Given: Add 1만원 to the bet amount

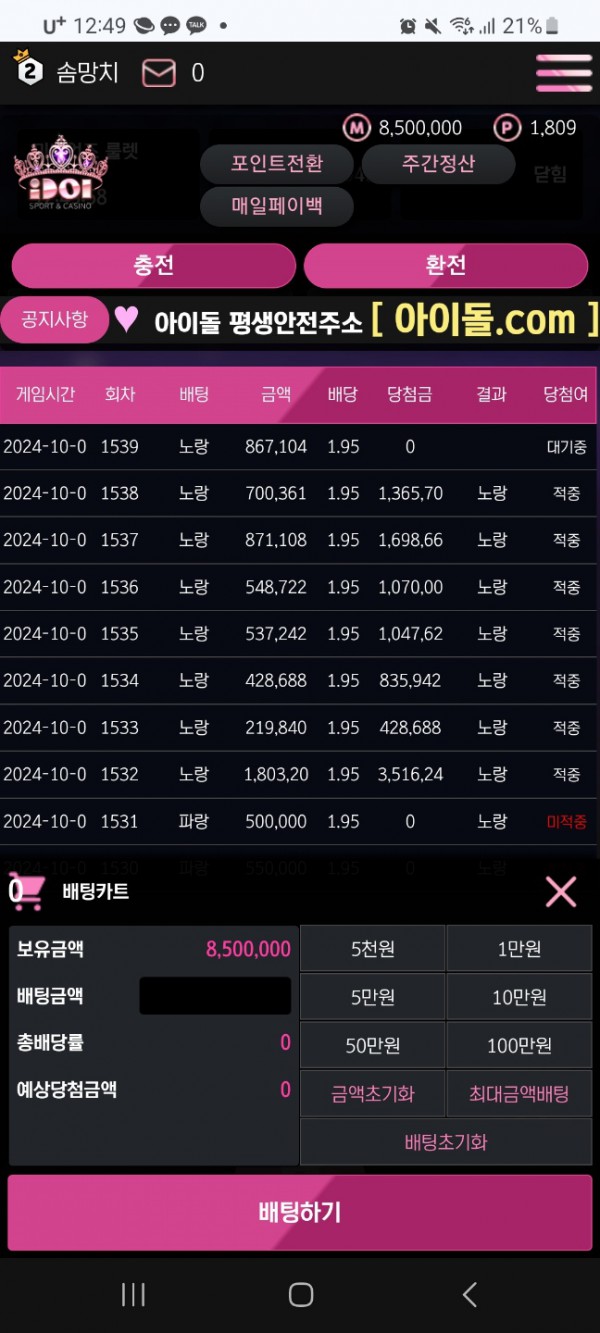Looking at the screenshot, I should click(519, 949).
